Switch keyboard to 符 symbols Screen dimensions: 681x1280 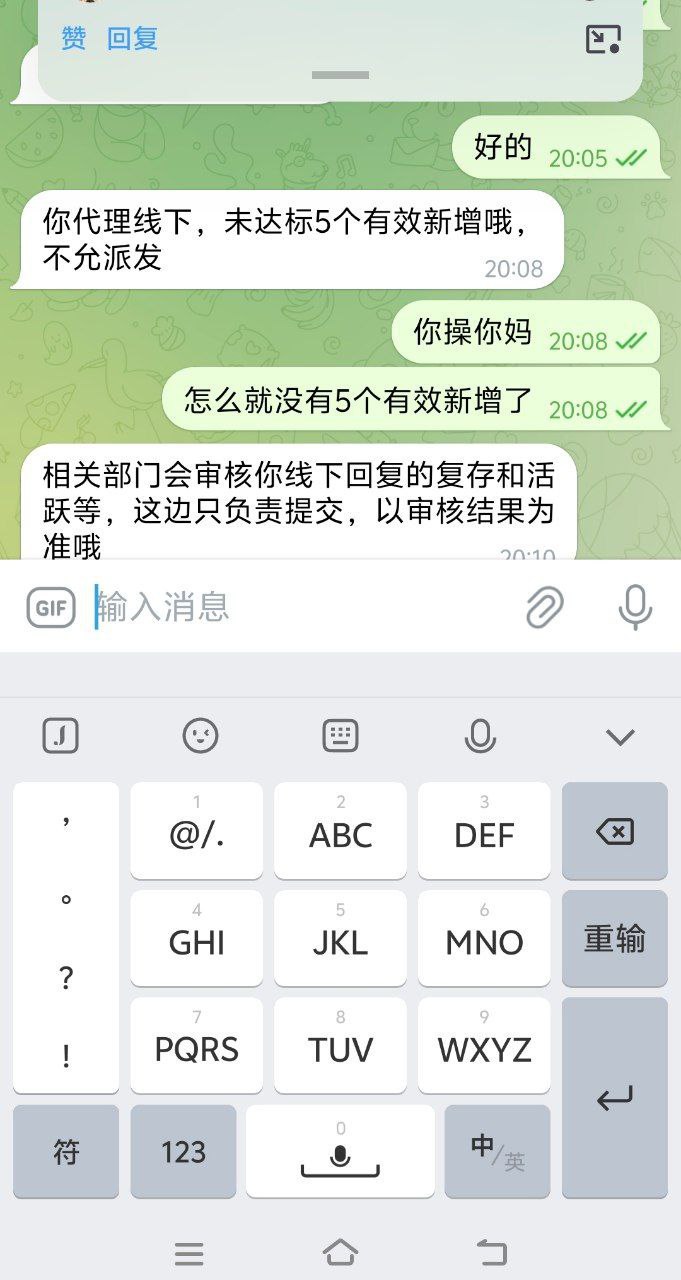click(66, 1152)
